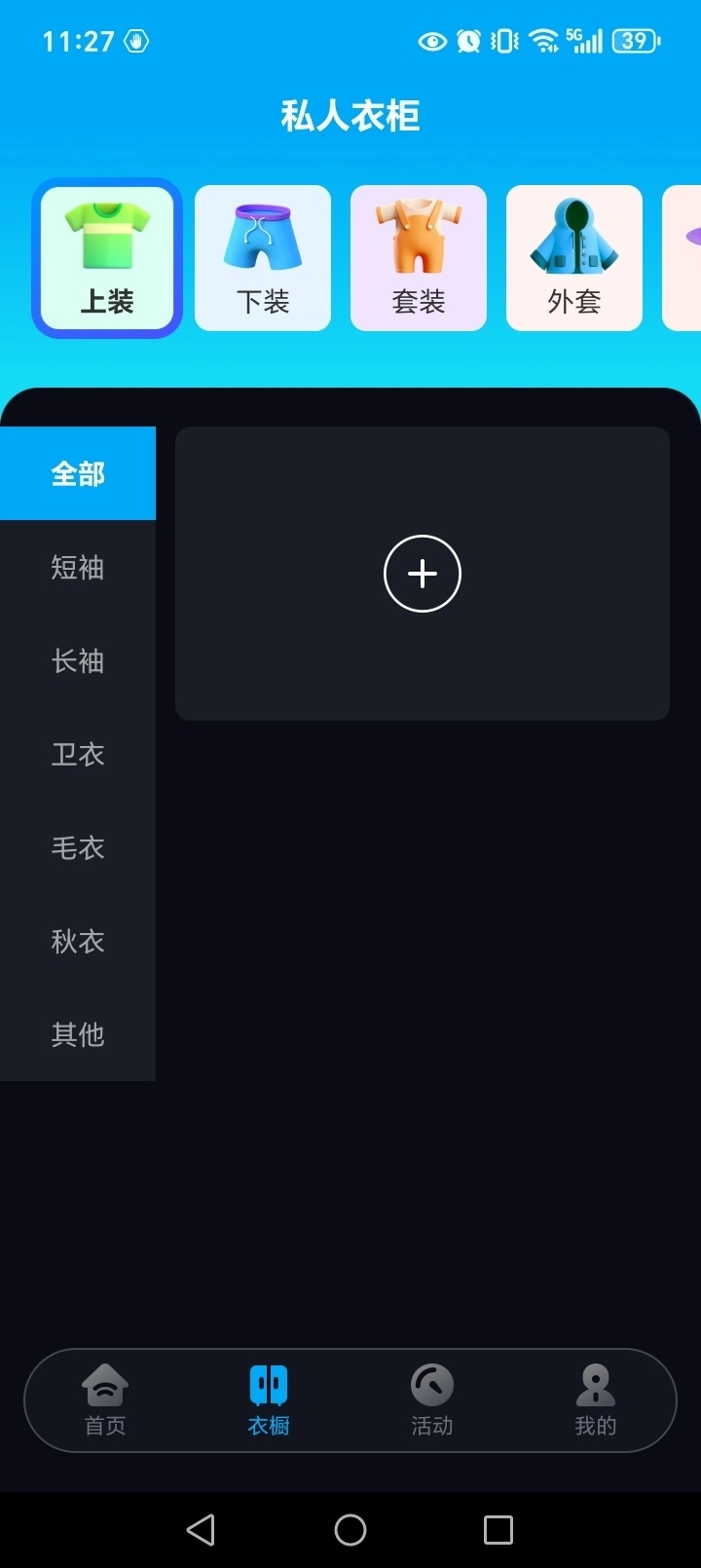Select the 秋衣 (autumn wear) sidebar filter

click(x=77, y=941)
